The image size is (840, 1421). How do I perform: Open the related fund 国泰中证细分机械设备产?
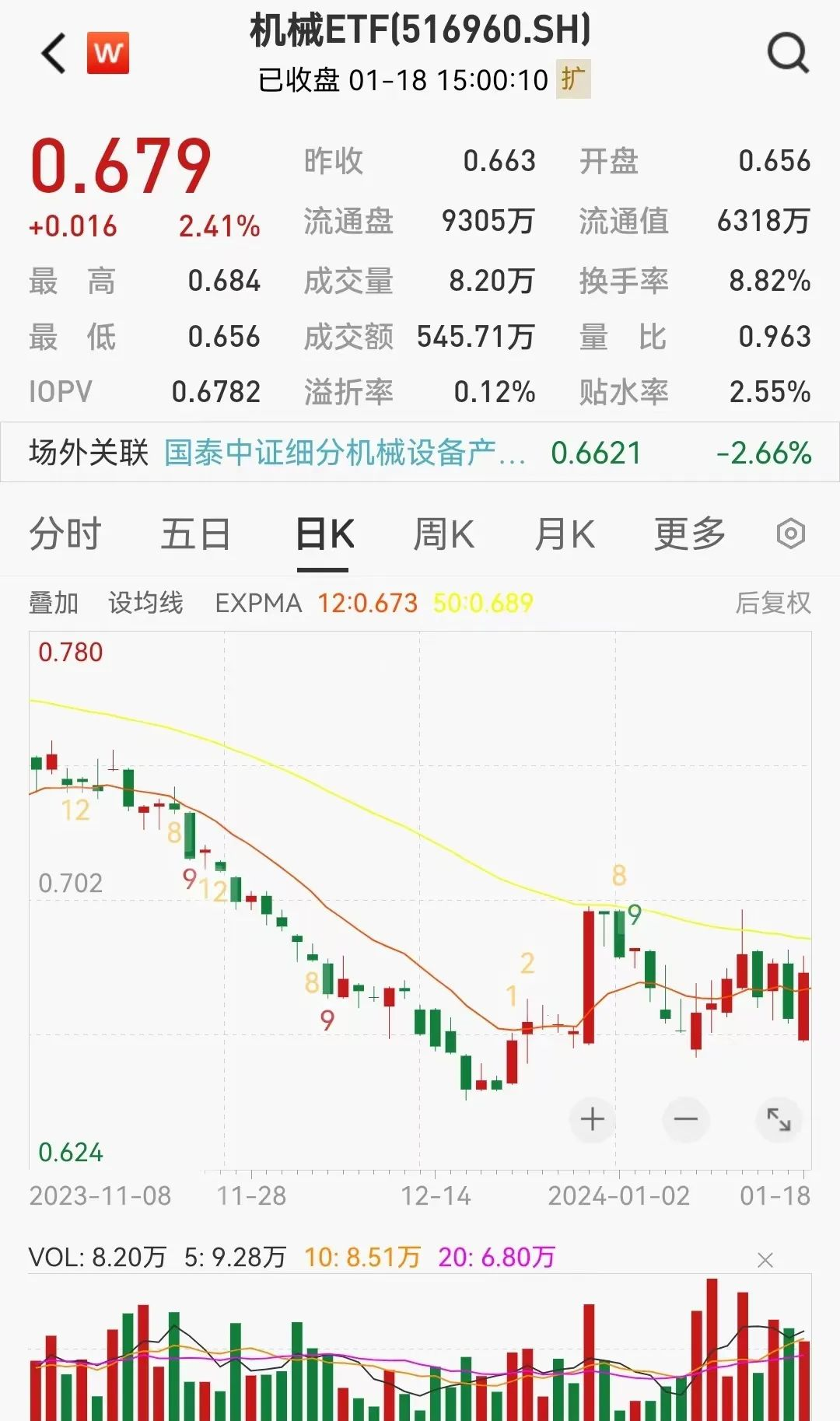pyautogui.click(x=345, y=453)
